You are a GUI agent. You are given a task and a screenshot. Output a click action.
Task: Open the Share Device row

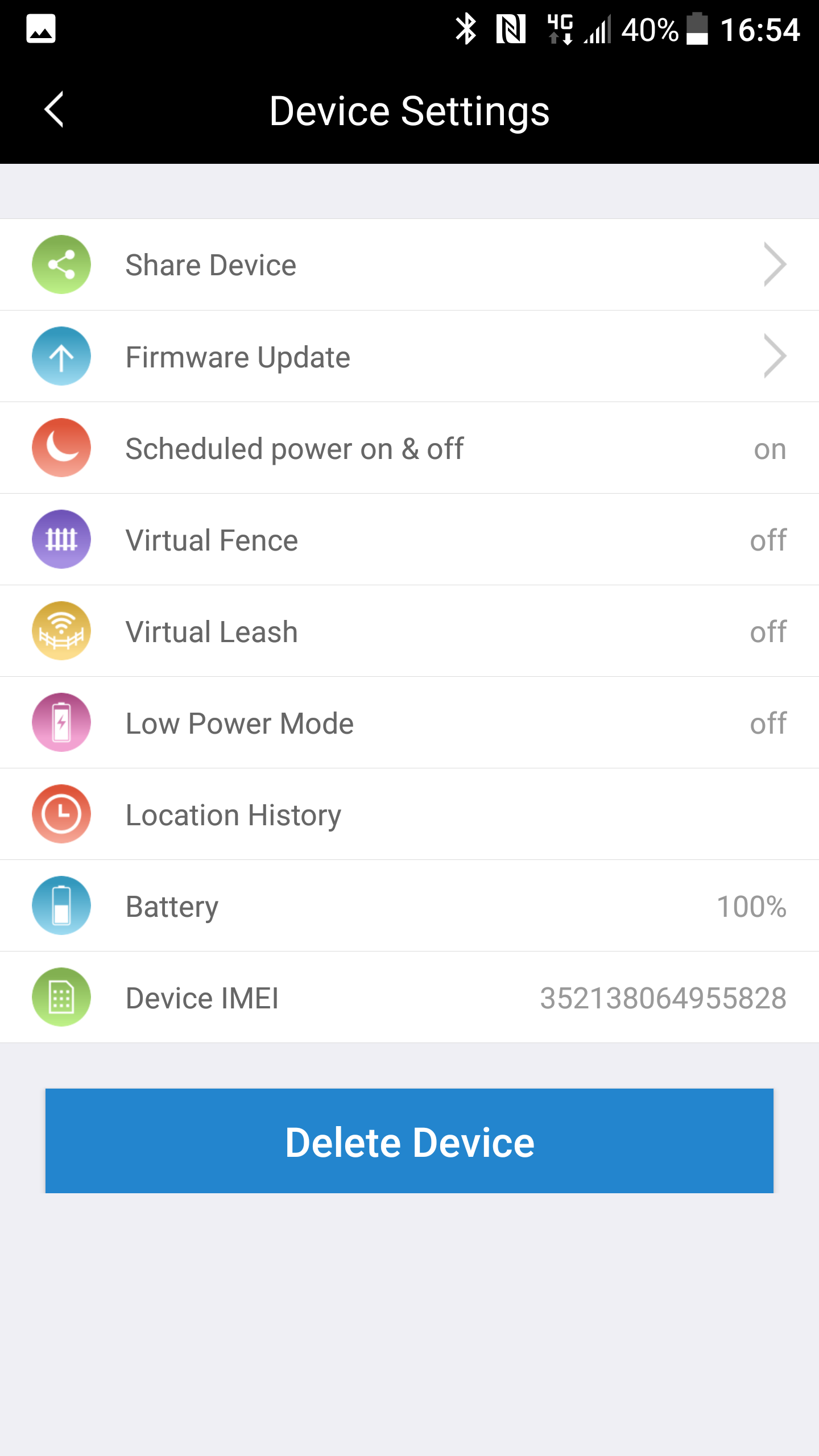pos(409,264)
